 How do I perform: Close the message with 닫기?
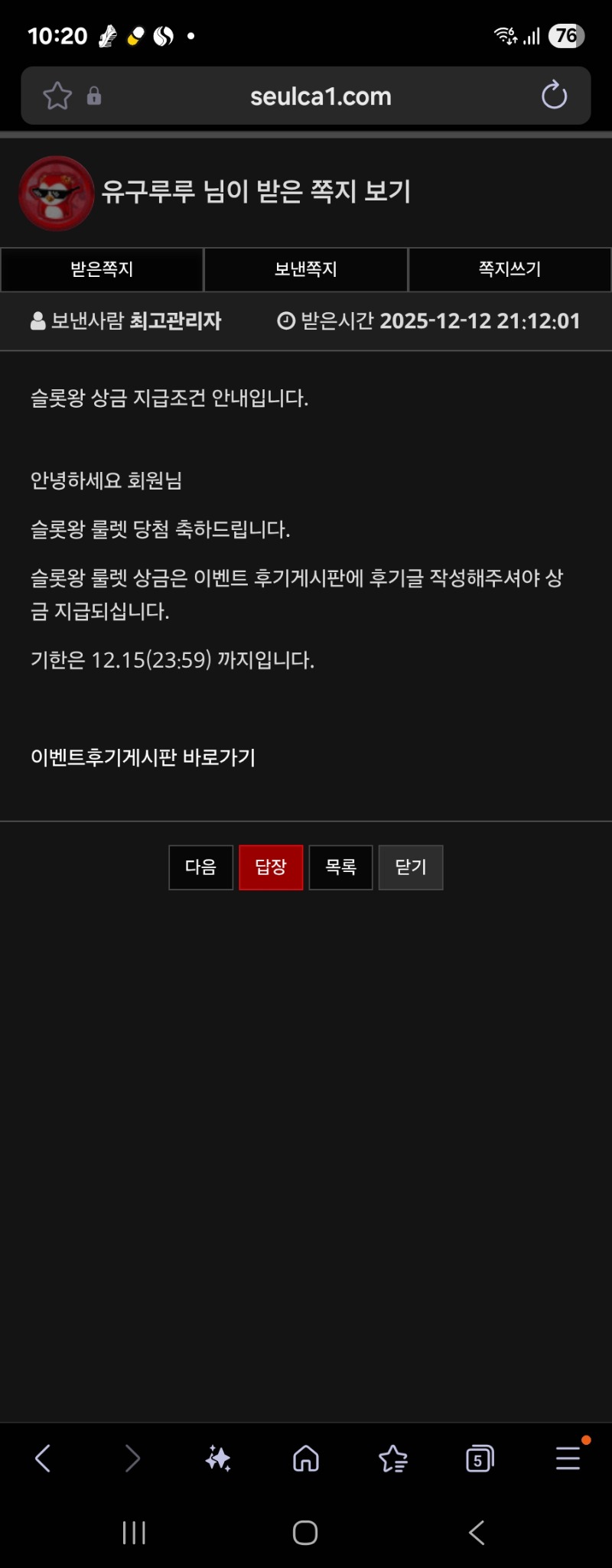click(x=411, y=867)
